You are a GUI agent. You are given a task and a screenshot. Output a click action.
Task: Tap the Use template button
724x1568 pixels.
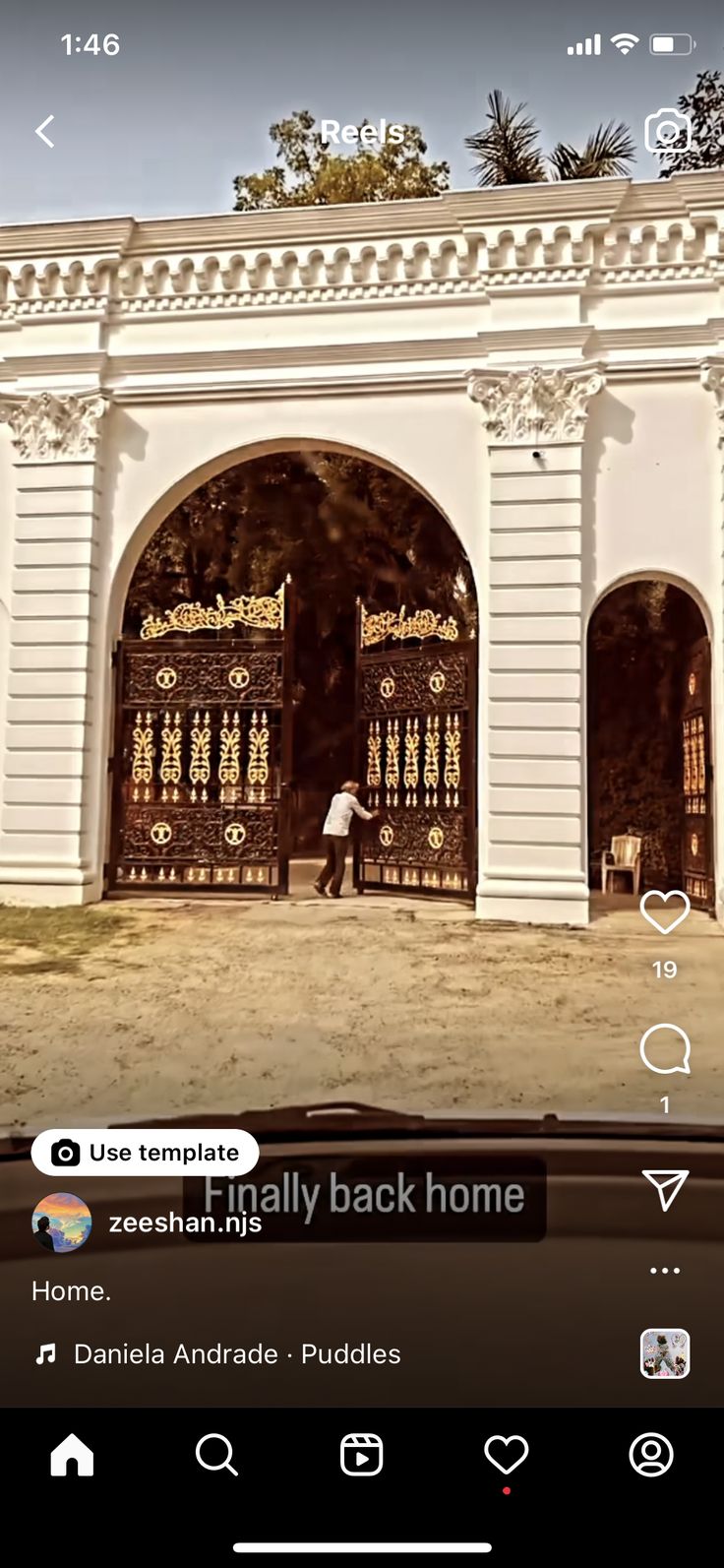146,1153
